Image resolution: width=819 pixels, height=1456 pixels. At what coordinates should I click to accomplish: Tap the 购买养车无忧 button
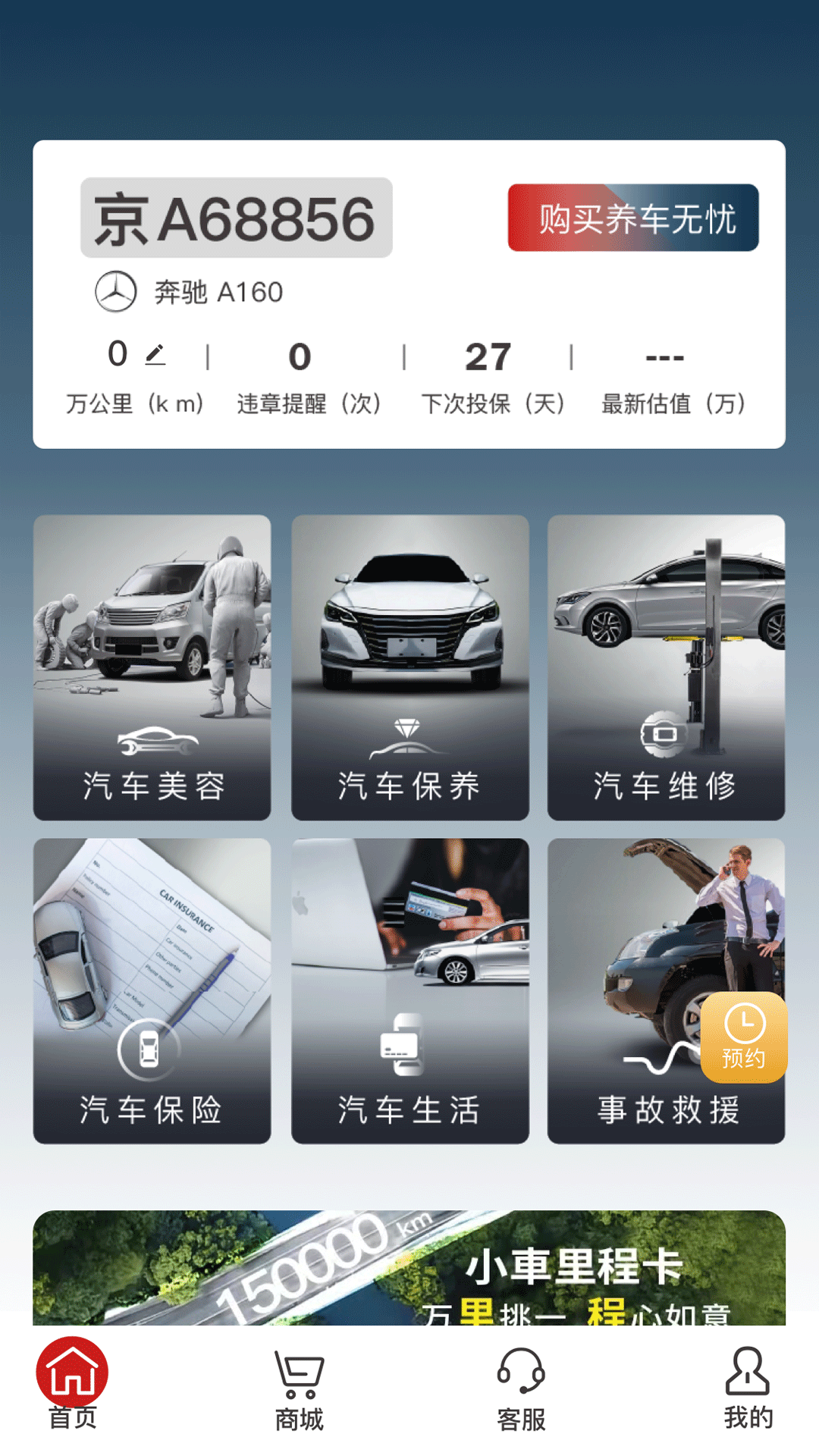pos(632,218)
